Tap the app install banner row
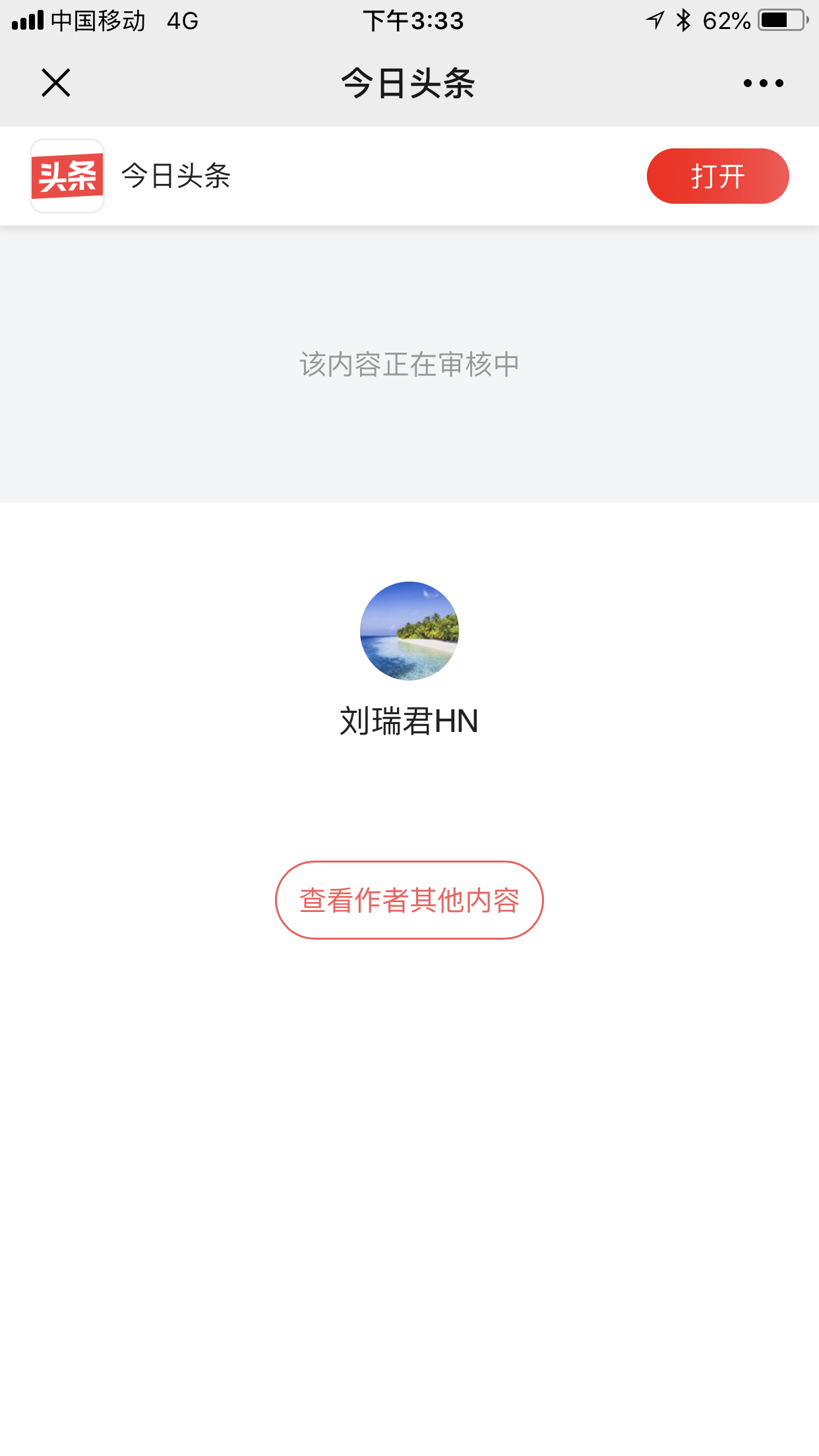This screenshot has width=819, height=1456. (x=409, y=175)
